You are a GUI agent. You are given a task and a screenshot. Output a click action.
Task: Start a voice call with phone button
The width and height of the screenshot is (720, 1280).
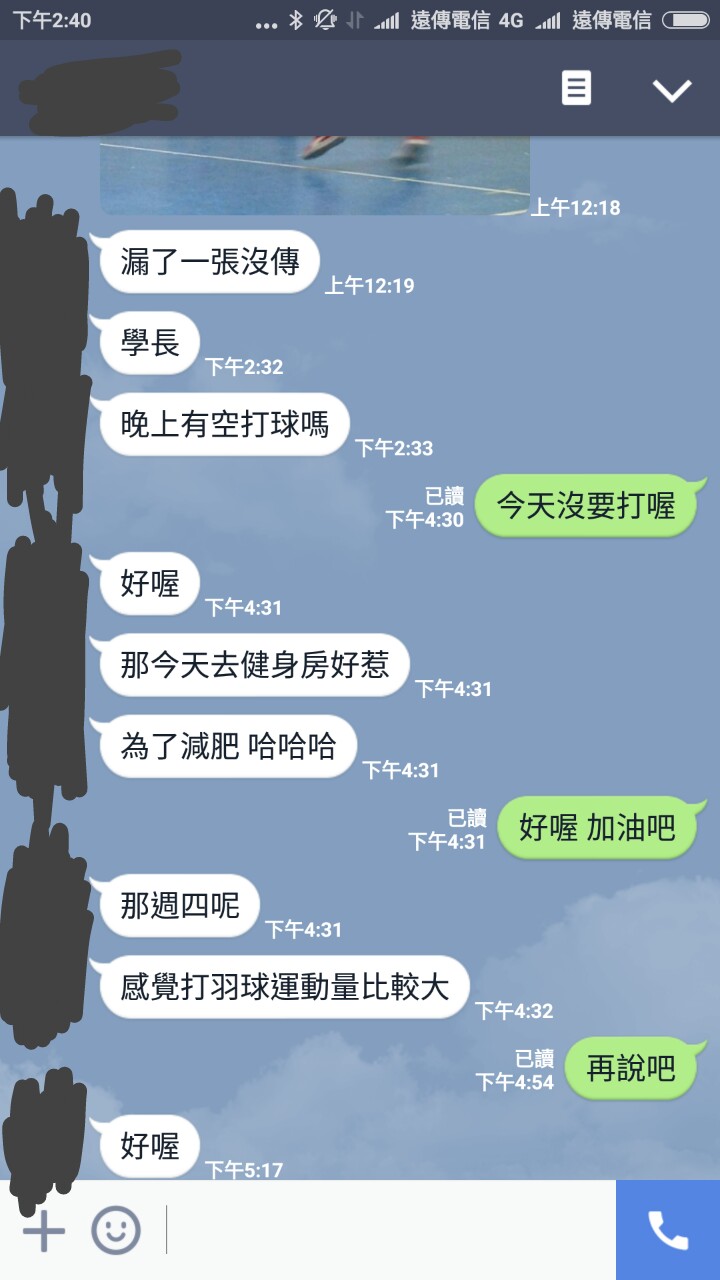pos(668,1230)
